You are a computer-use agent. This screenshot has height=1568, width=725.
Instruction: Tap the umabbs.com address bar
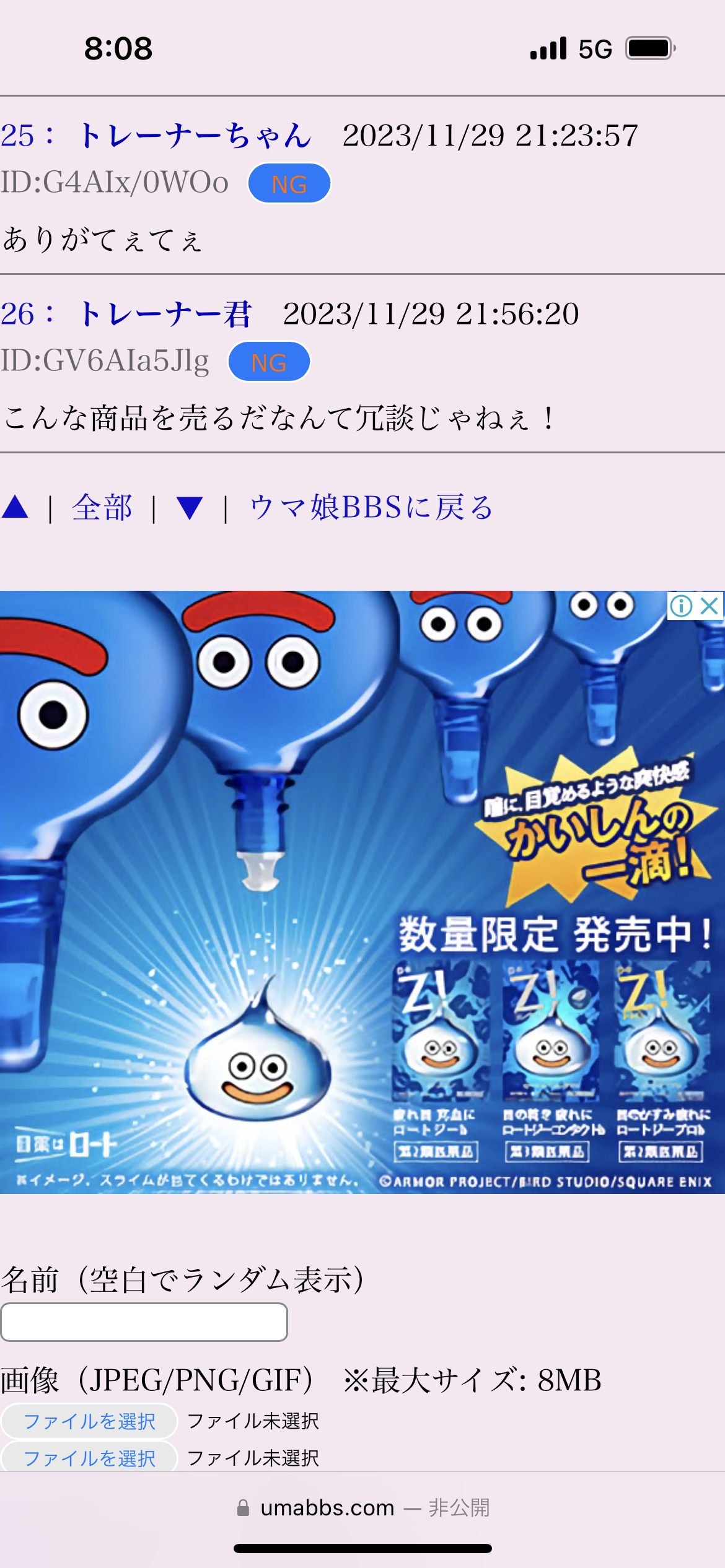362,1507
